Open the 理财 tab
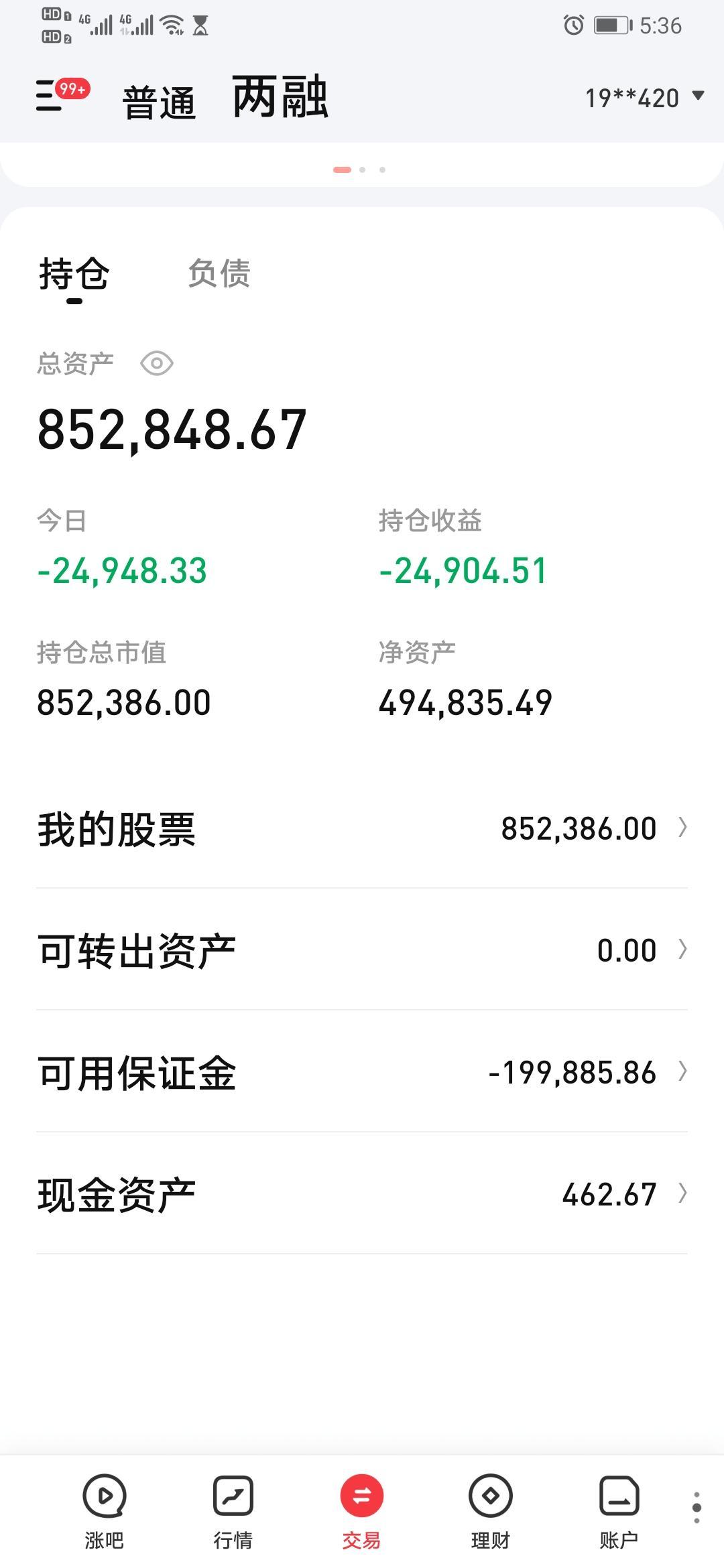Viewport: 724px width, 1568px height. tap(490, 1512)
